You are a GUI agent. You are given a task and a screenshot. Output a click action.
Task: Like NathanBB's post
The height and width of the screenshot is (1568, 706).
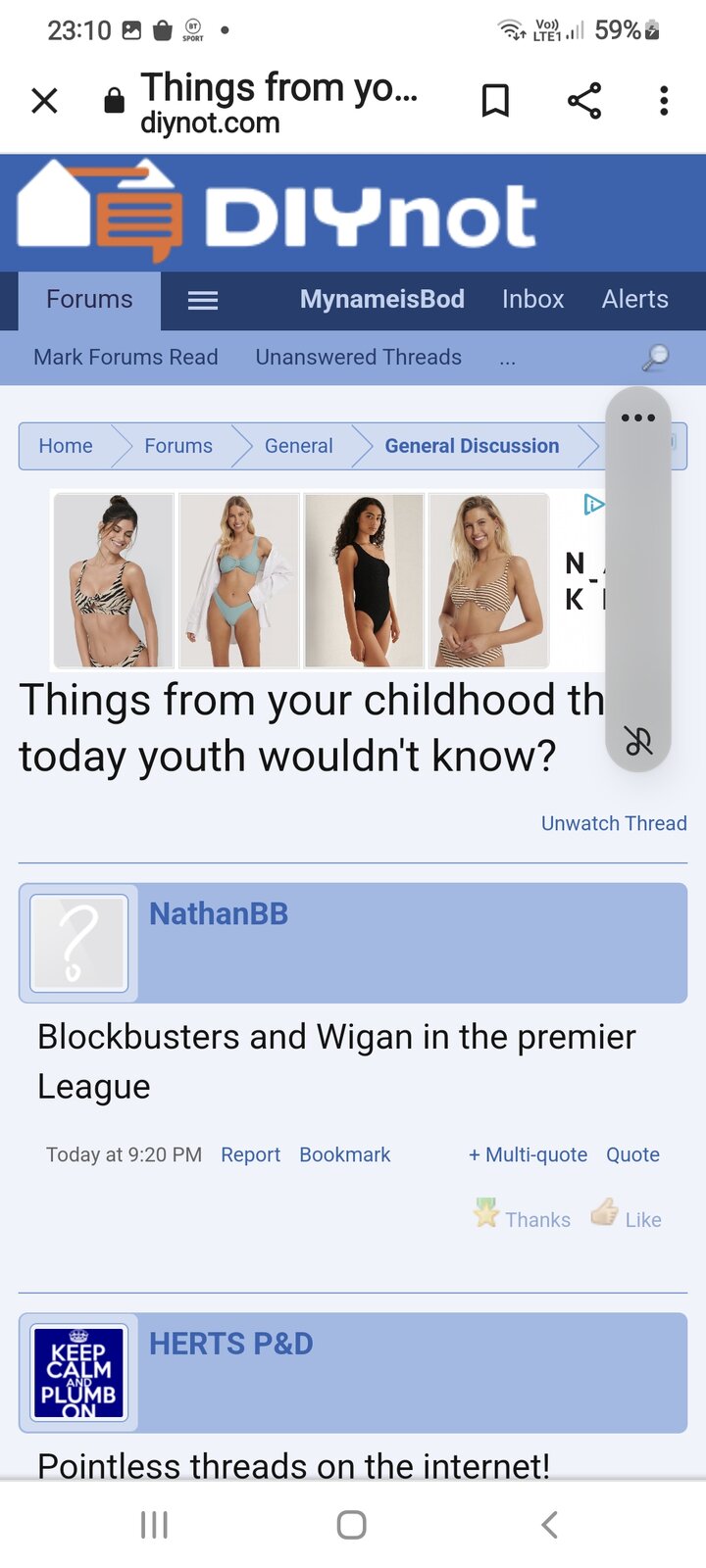(629, 1219)
